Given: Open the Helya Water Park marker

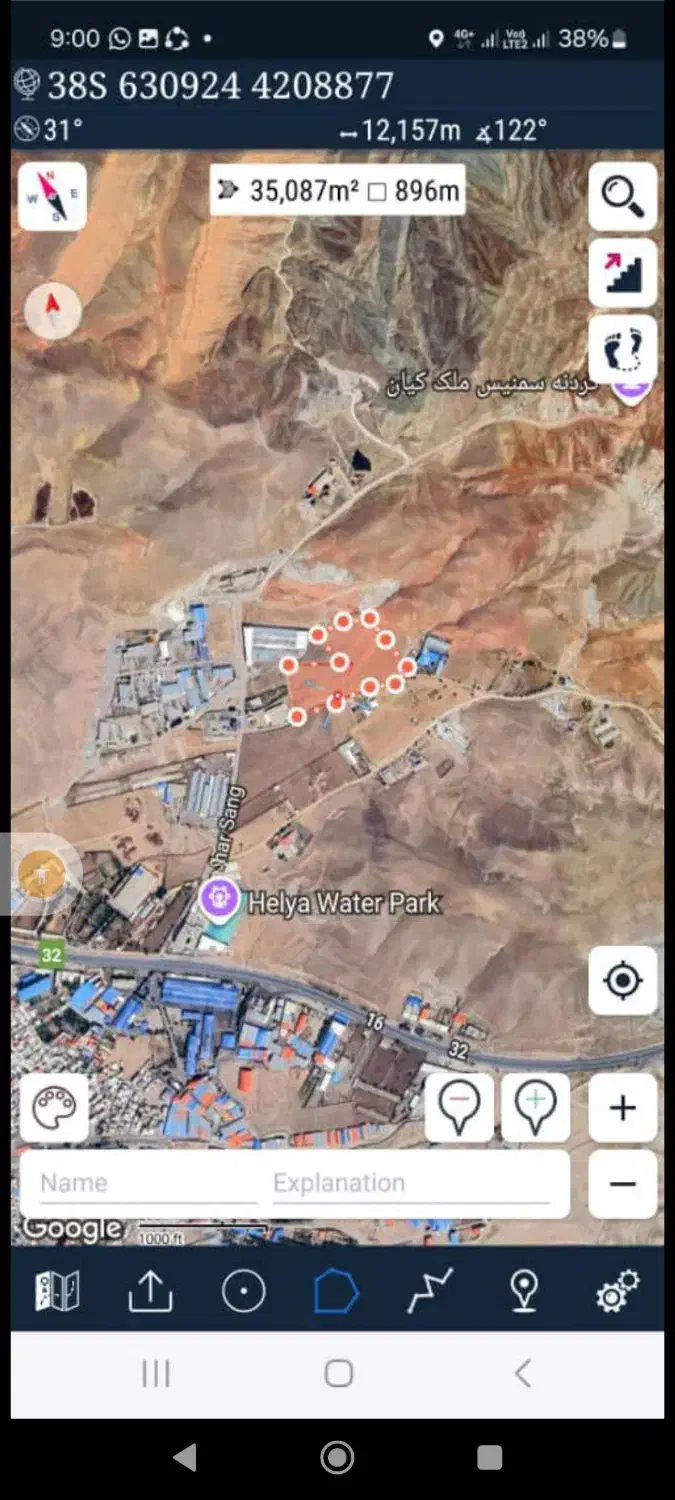Looking at the screenshot, I should click(x=219, y=897).
